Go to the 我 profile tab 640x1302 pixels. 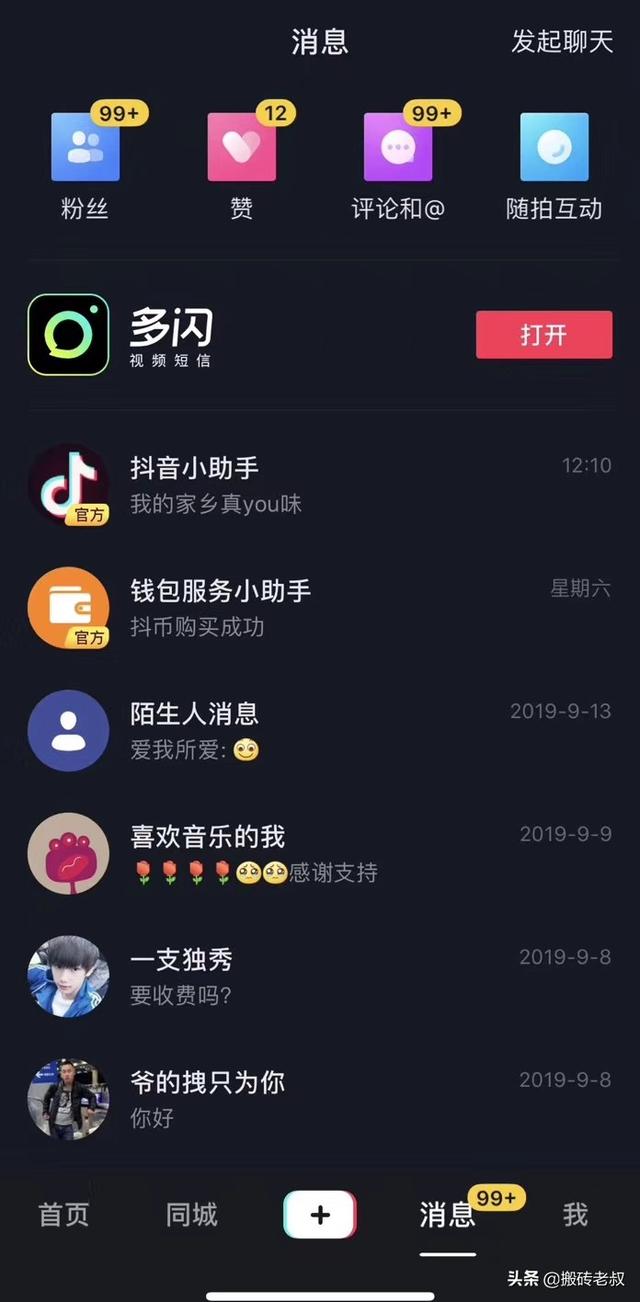575,1215
